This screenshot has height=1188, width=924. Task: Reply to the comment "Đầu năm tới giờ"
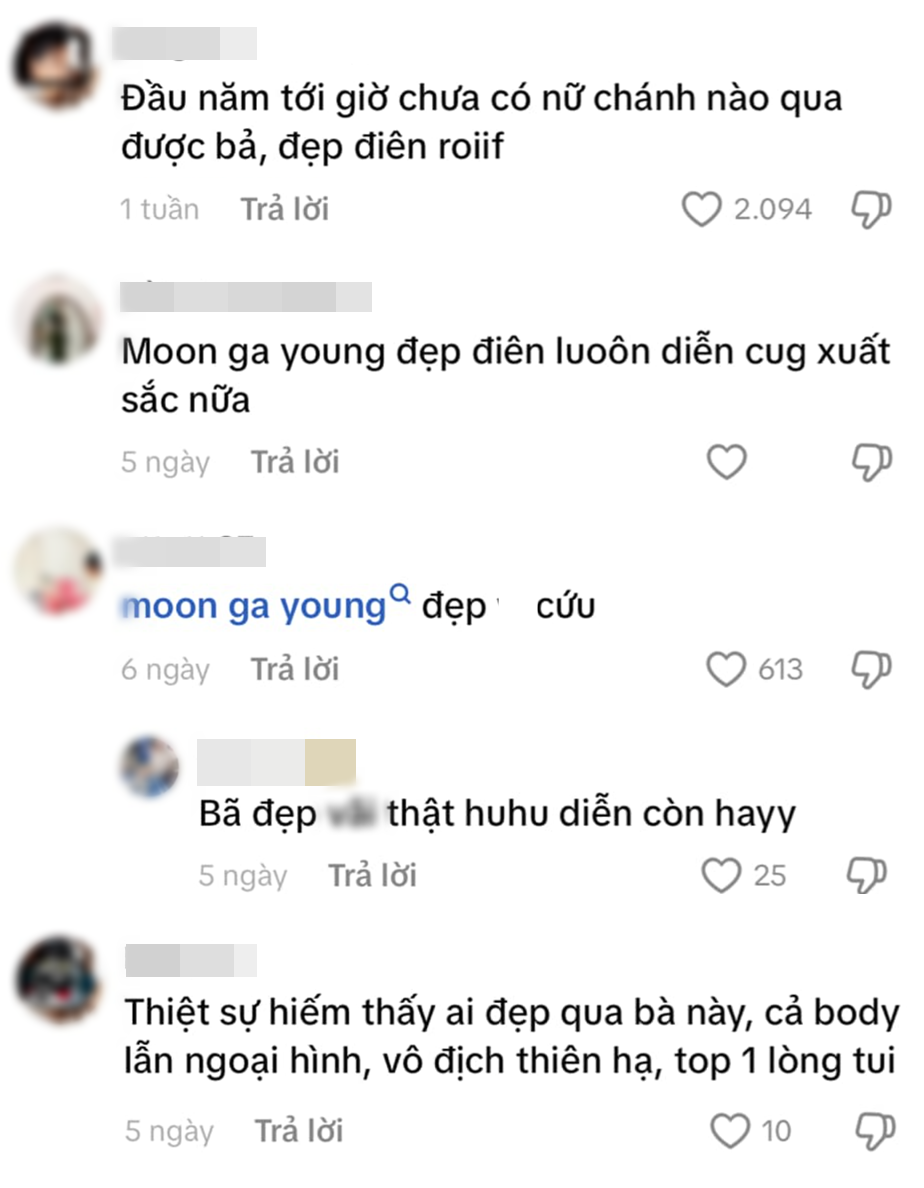tap(284, 210)
